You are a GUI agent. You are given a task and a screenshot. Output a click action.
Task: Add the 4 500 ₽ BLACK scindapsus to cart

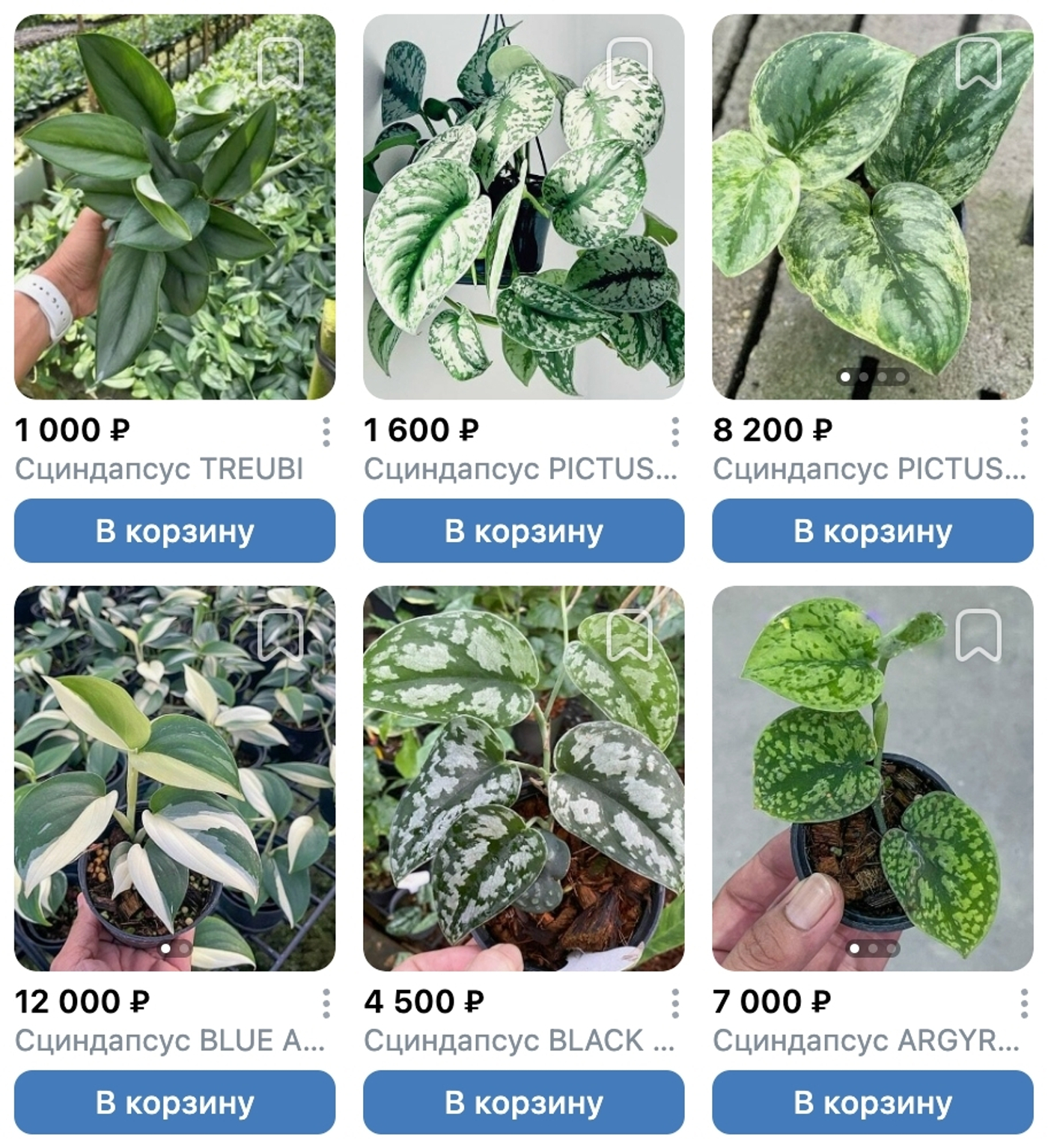(x=523, y=1102)
